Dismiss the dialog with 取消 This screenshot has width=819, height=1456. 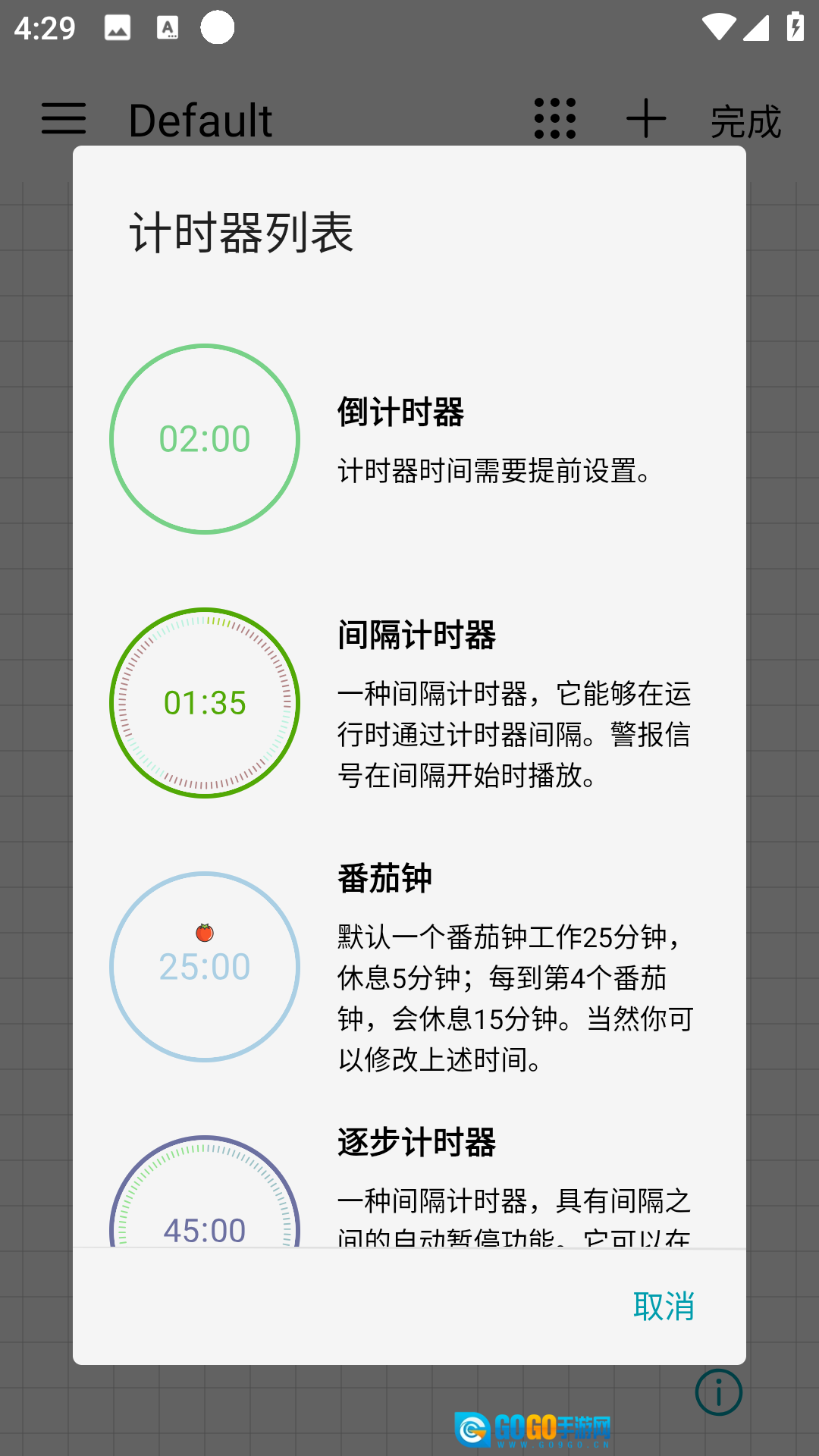pyautogui.click(x=664, y=1306)
